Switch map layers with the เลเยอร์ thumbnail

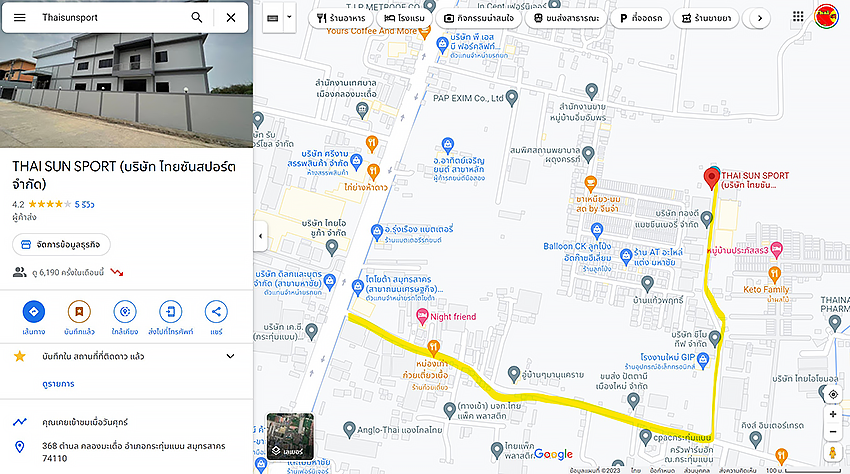pos(290,437)
